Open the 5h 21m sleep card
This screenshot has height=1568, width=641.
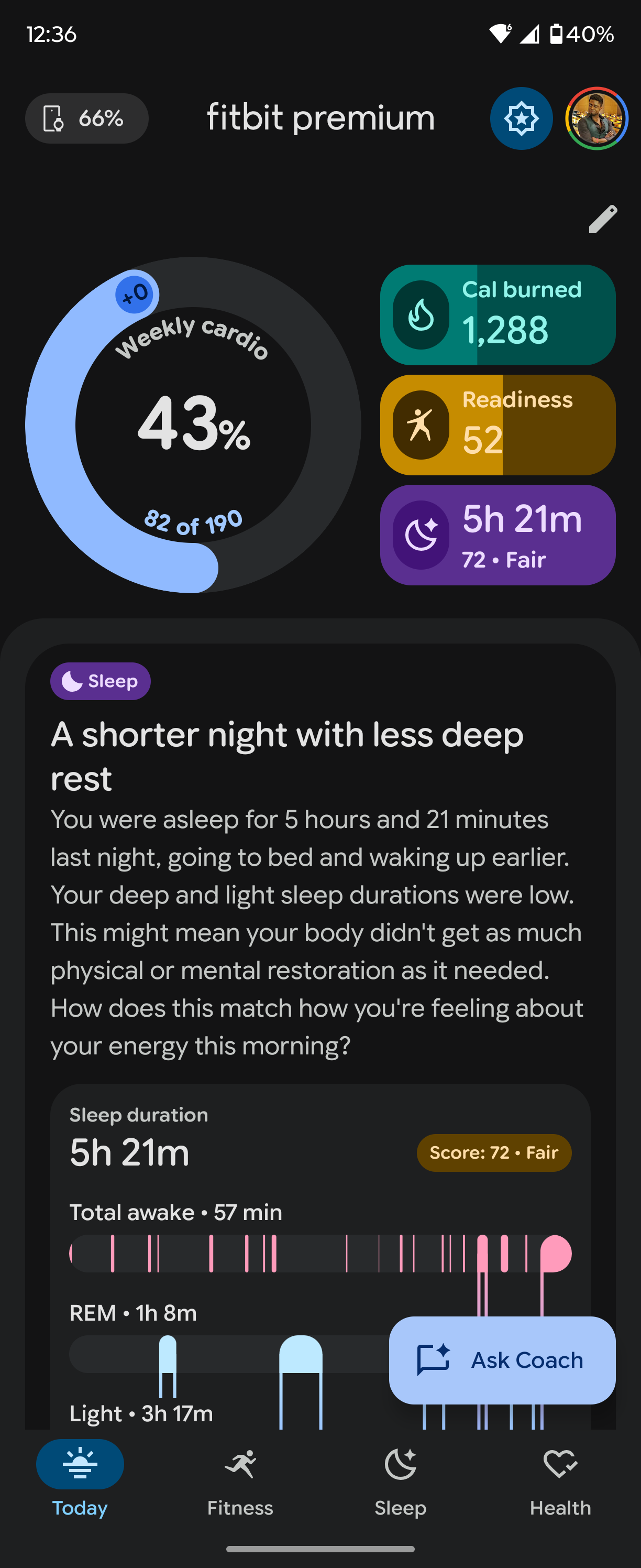point(498,535)
